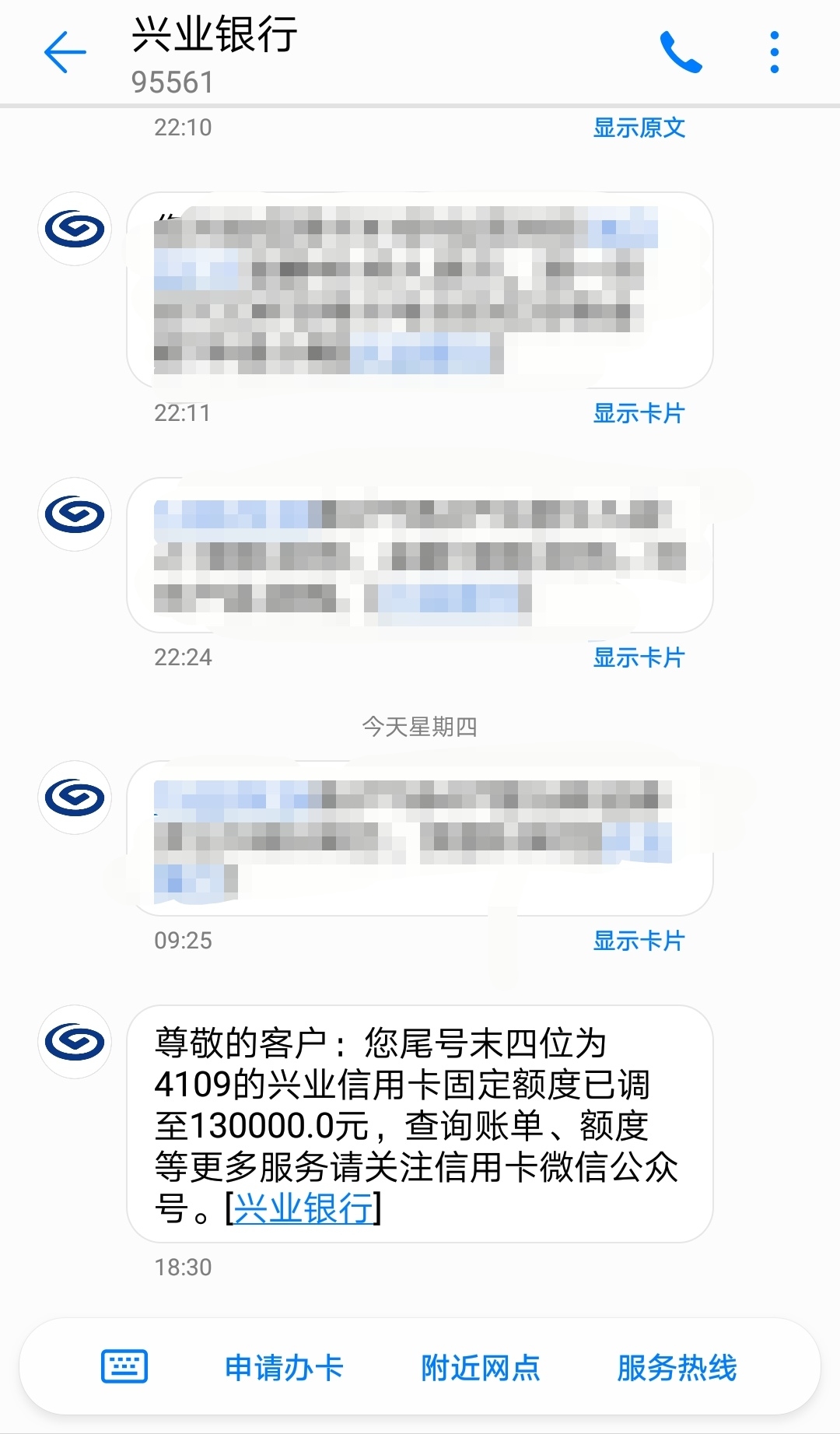This screenshot has width=840, height=1434.
Task: Call 兴业银行 with the phone icon
Action: (681, 52)
